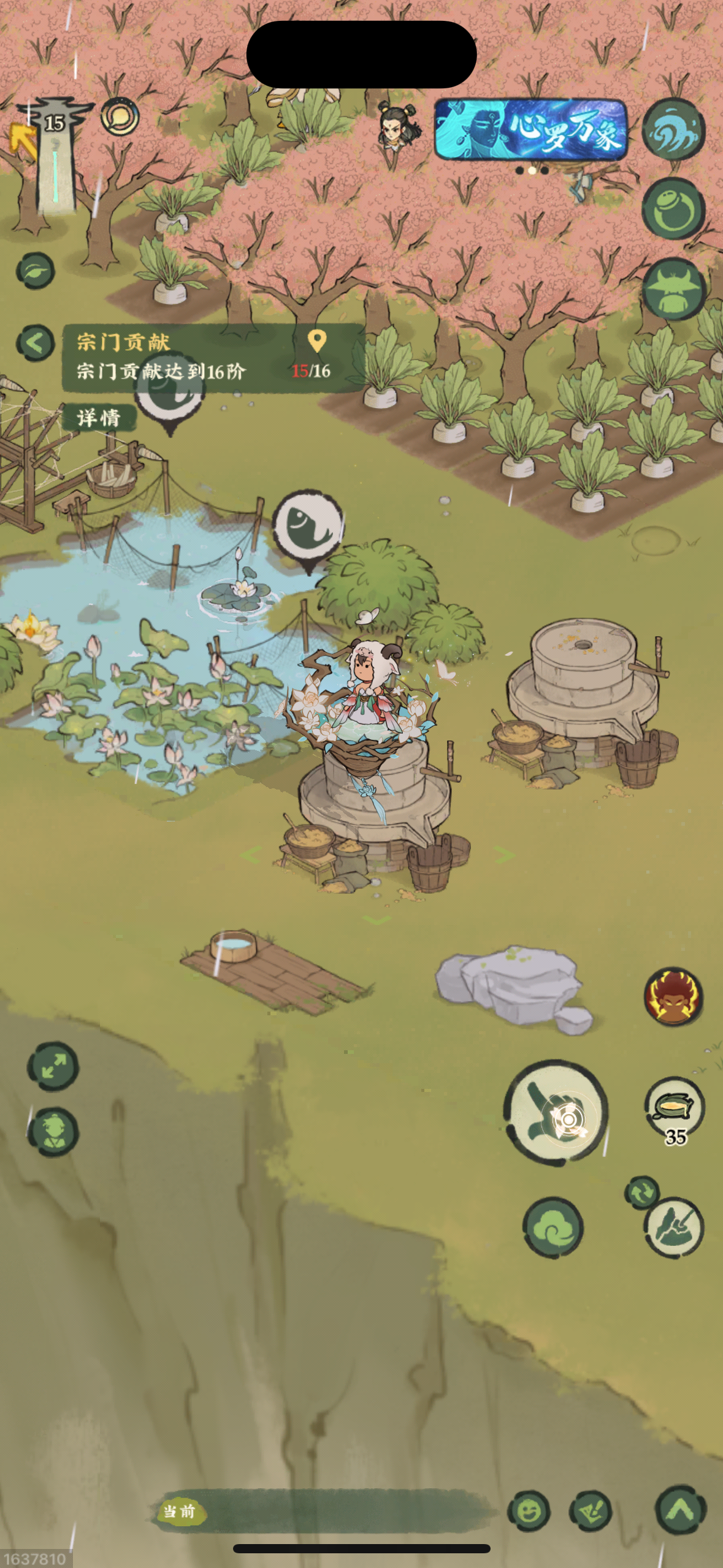Tap the cloud skill button
Viewport: 723px width, 1568px height.
pos(553,1227)
